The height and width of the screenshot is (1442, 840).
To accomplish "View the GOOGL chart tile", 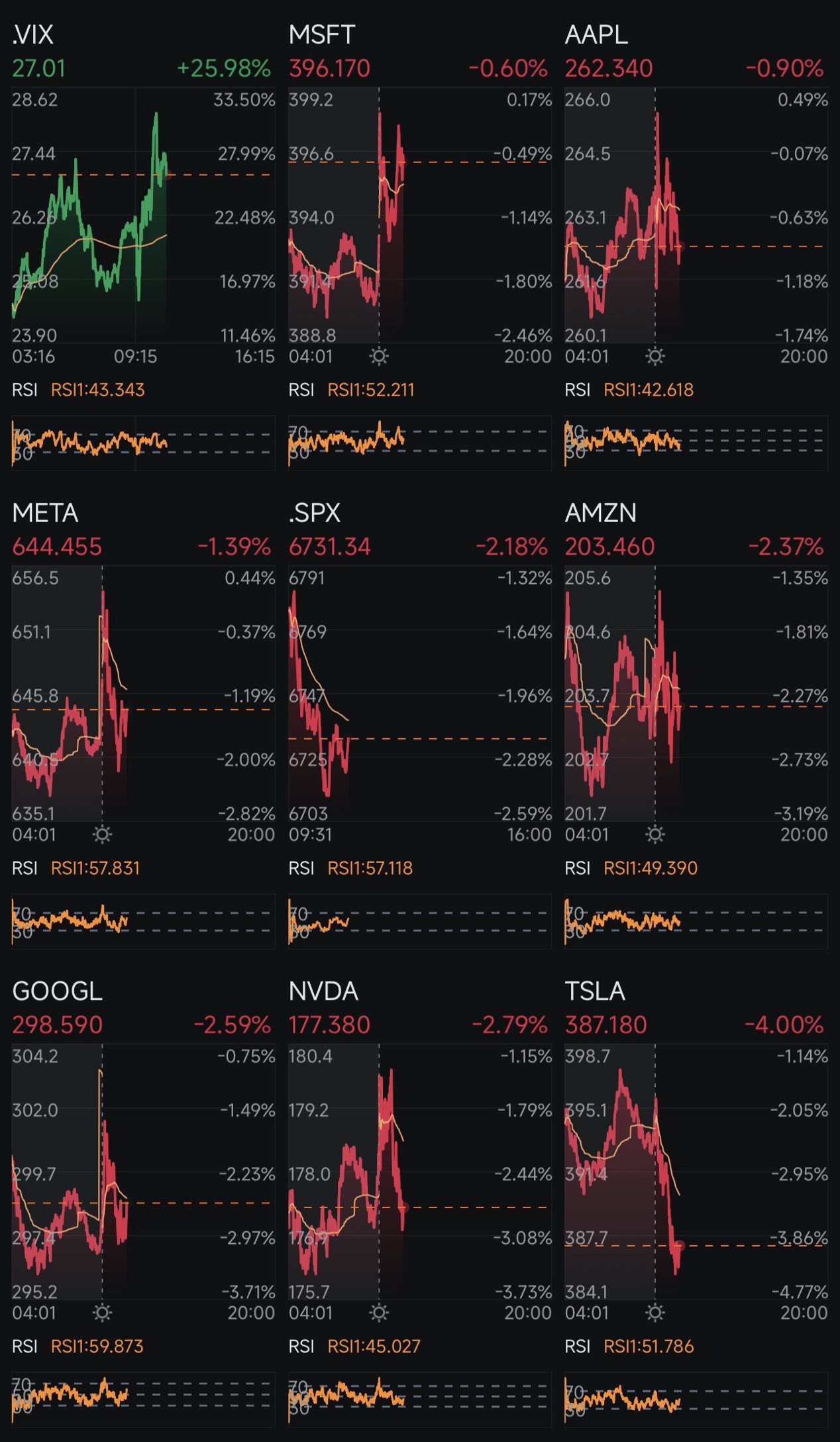I will click(143, 1203).
